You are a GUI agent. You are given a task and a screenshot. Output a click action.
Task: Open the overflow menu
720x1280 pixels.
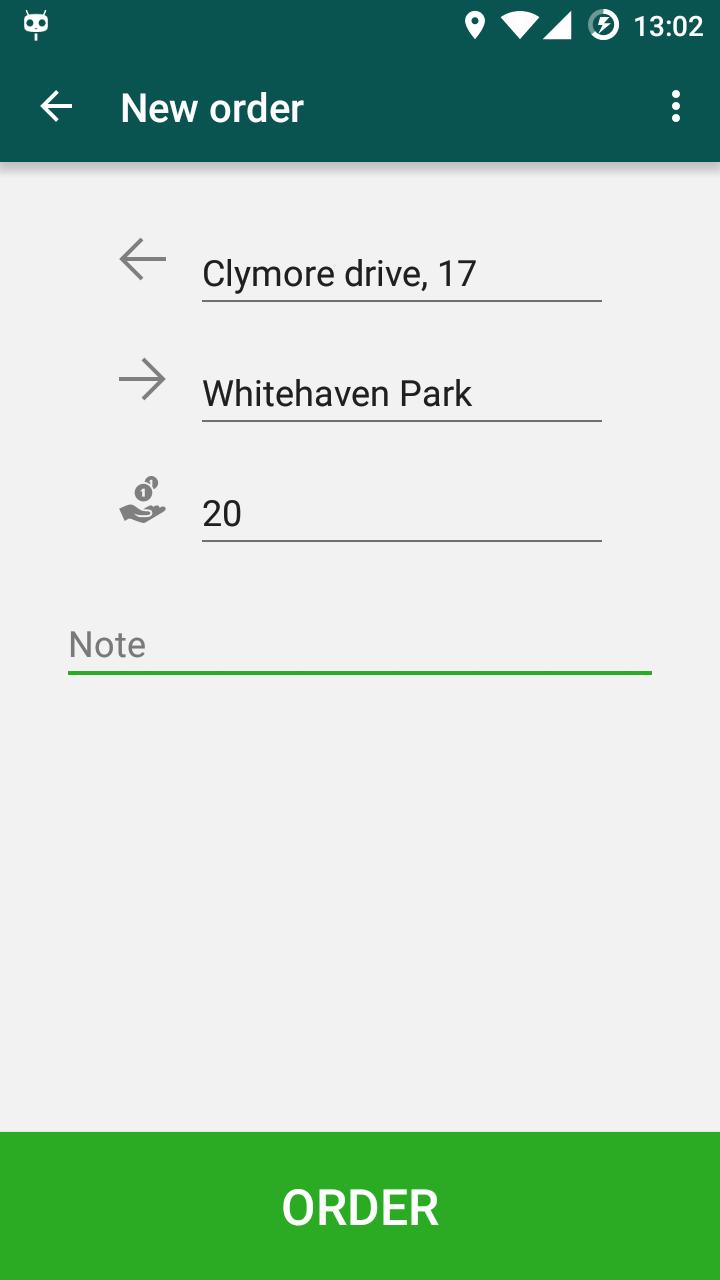coord(676,107)
